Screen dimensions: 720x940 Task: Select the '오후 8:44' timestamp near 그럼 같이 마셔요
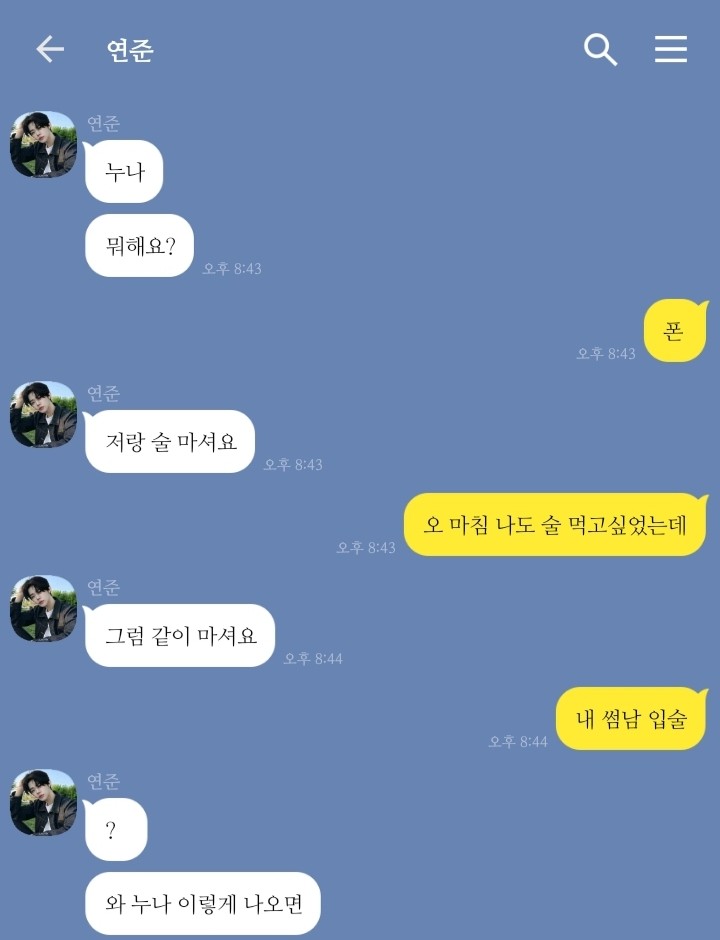pos(315,661)
